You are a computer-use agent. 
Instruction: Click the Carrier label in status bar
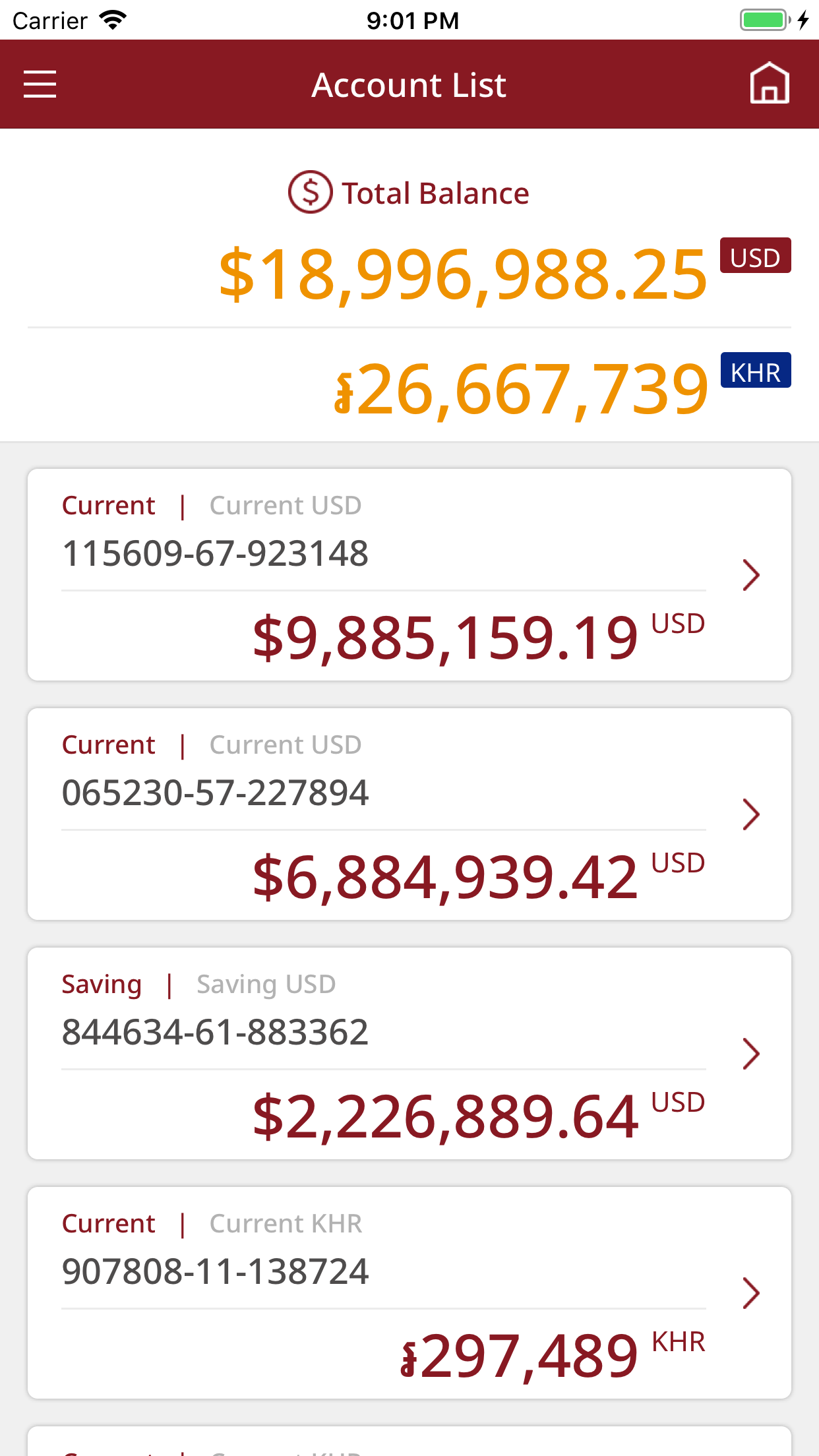point(48,20)
